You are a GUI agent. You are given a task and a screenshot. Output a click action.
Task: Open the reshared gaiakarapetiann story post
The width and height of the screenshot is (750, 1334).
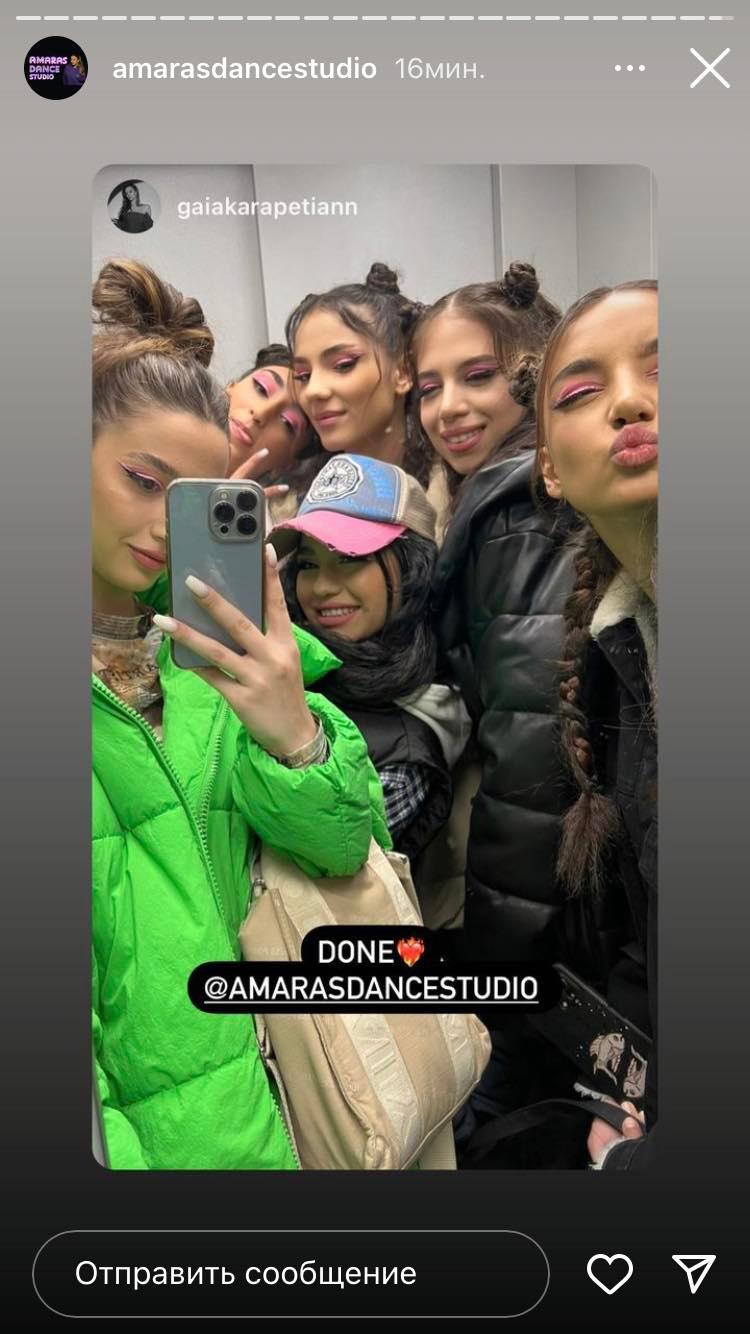pos(375,600)
